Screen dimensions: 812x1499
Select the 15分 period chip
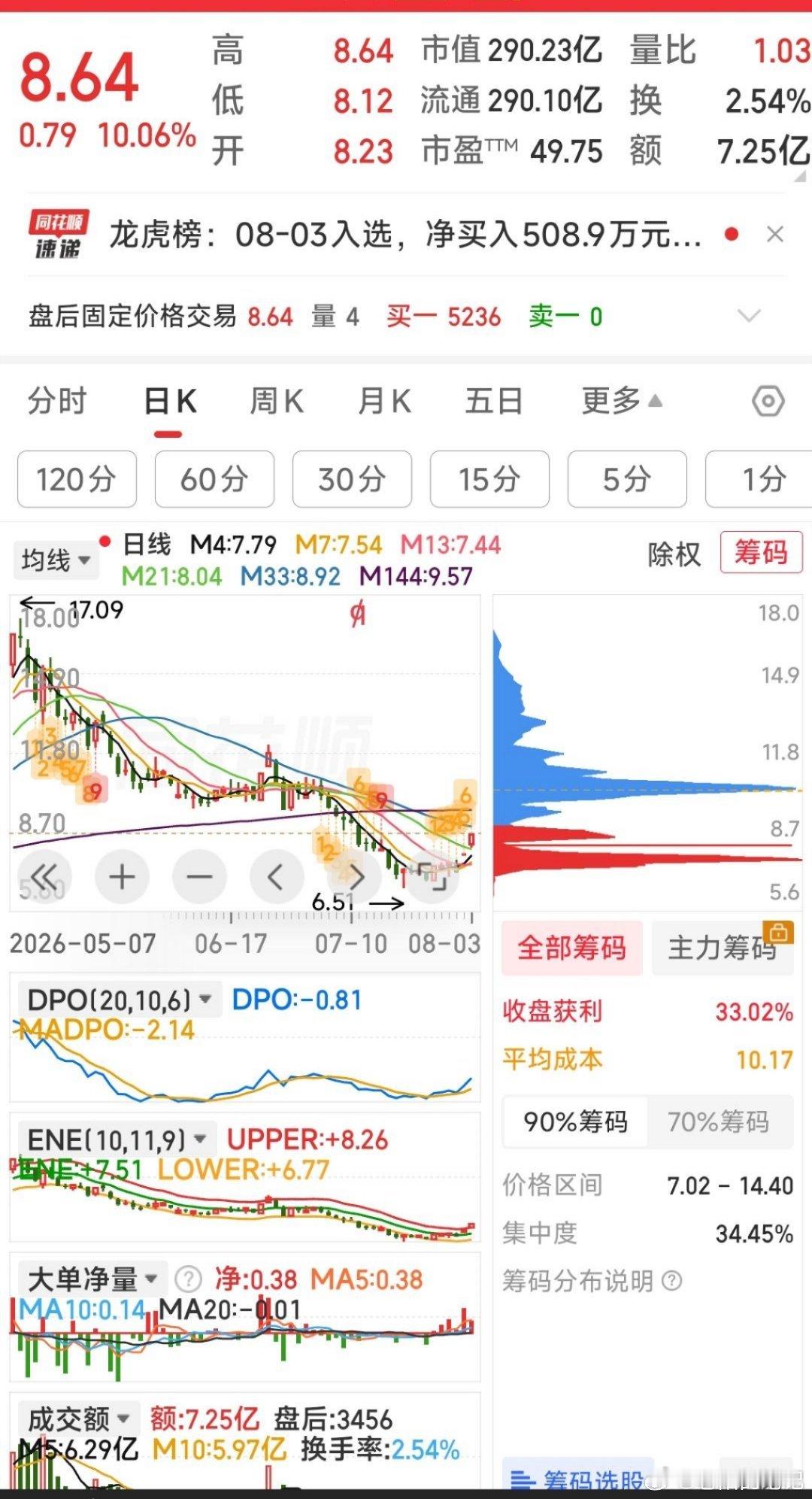(489, 479)
